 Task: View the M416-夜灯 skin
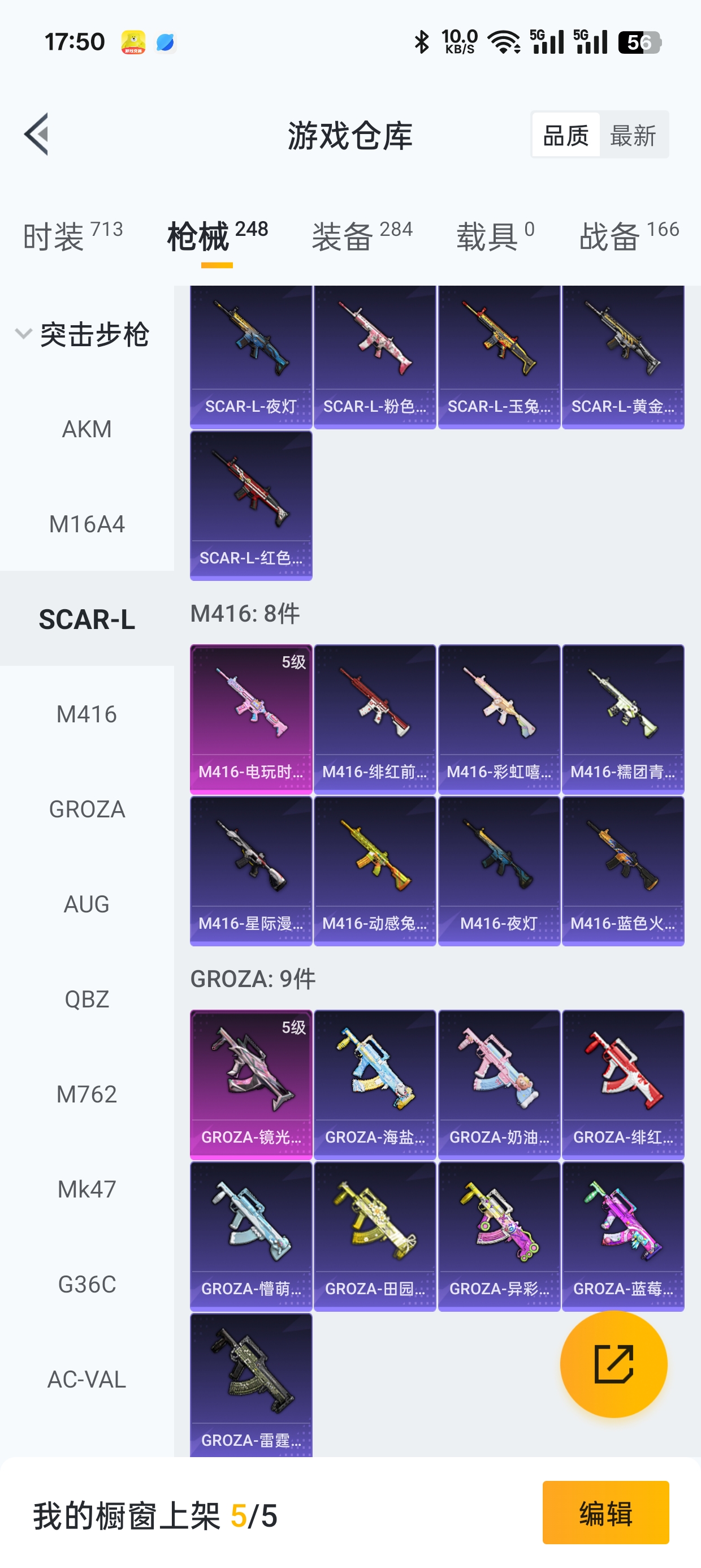[x=499, y=871]
